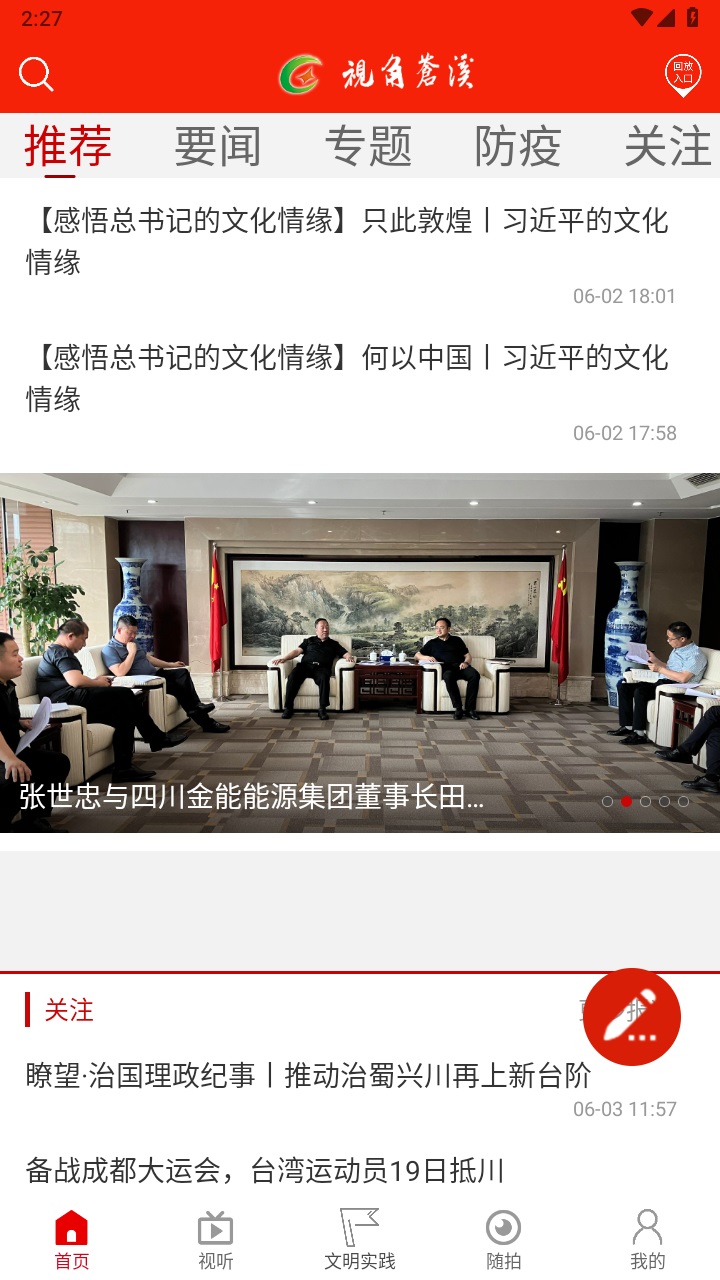The width and height of the screenshot is (720, 1280).
Task: Open the 张世忠与四川金能能源集团 banner story
Action: 360,652
